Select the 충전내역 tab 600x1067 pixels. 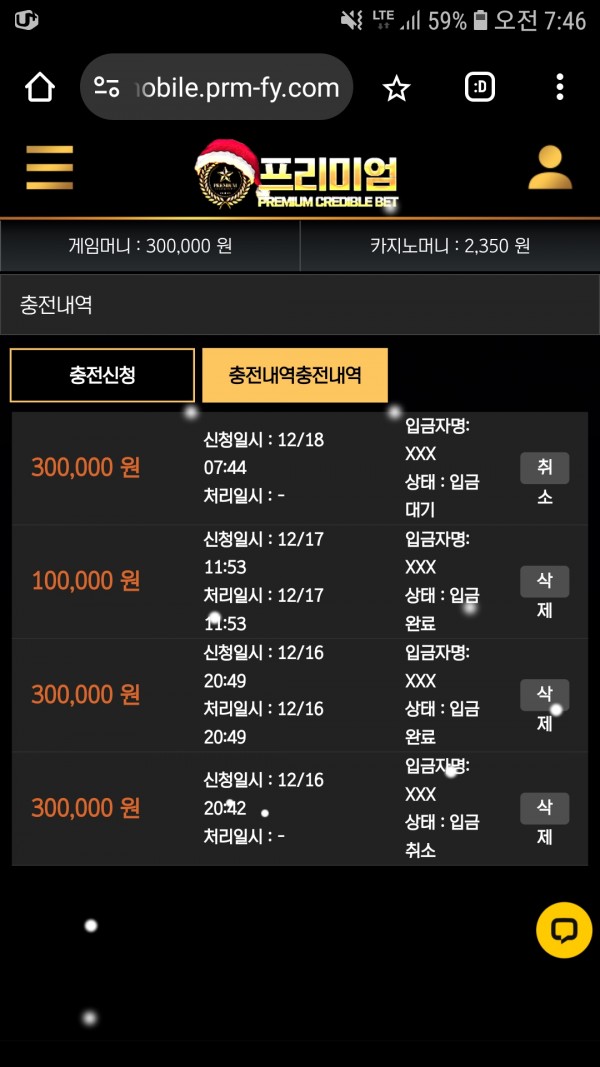point(295,375)
